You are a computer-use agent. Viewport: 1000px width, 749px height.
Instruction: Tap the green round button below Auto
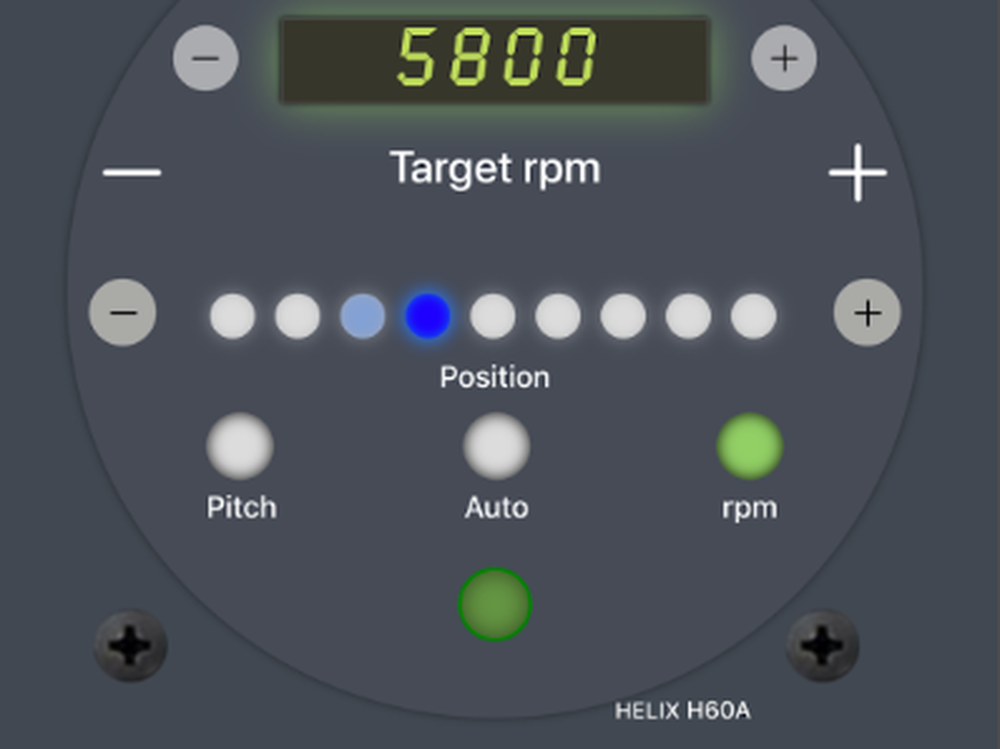tap(495, 605)
